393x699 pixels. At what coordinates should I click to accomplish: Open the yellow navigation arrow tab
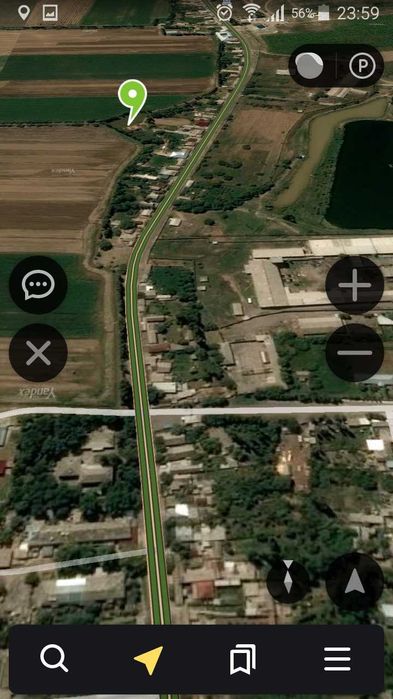coord(148,659)
